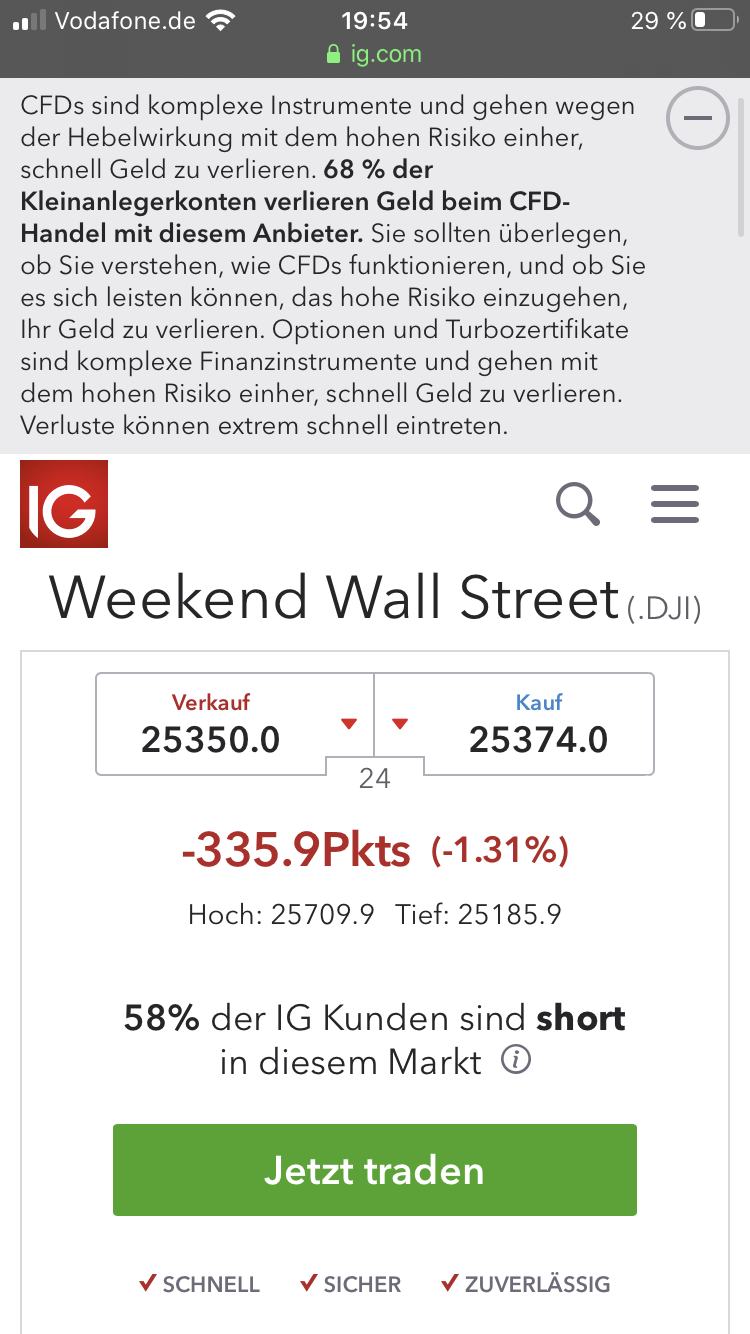Open the search magnifier icon
The height and width of the screenshot is (1334, 750).
point(577,504)
